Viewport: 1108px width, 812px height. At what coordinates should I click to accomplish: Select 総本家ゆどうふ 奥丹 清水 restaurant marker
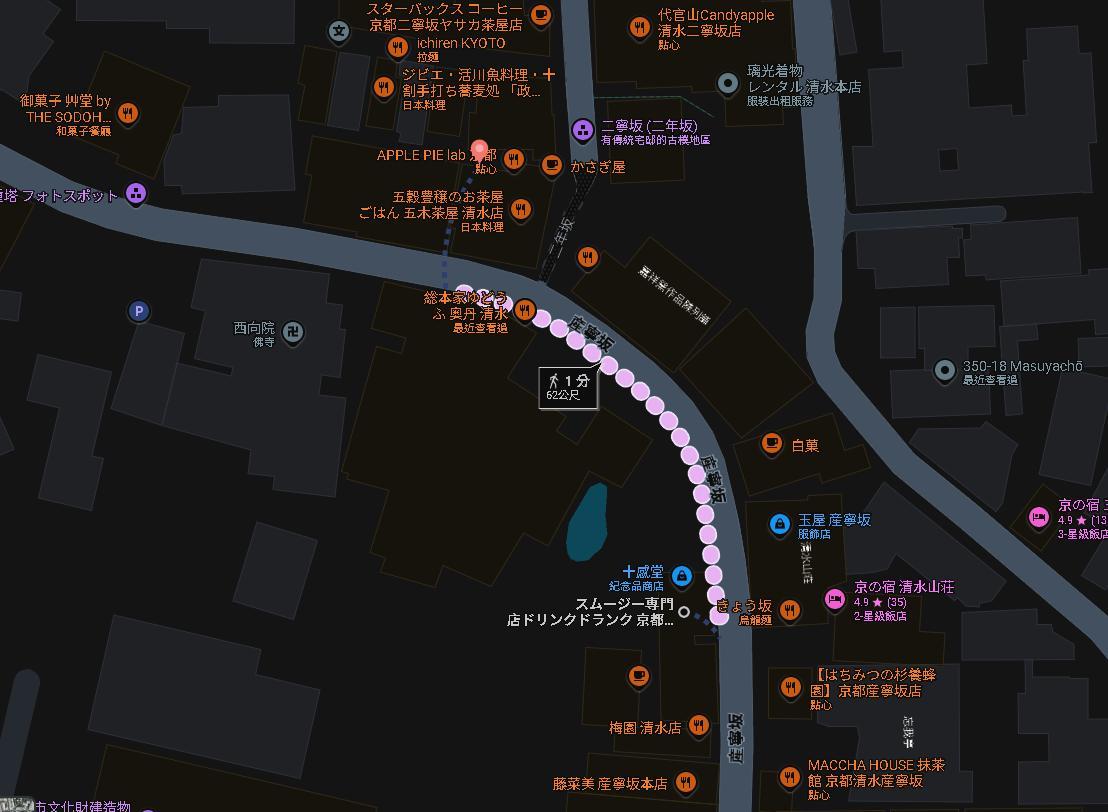(523, 309)
